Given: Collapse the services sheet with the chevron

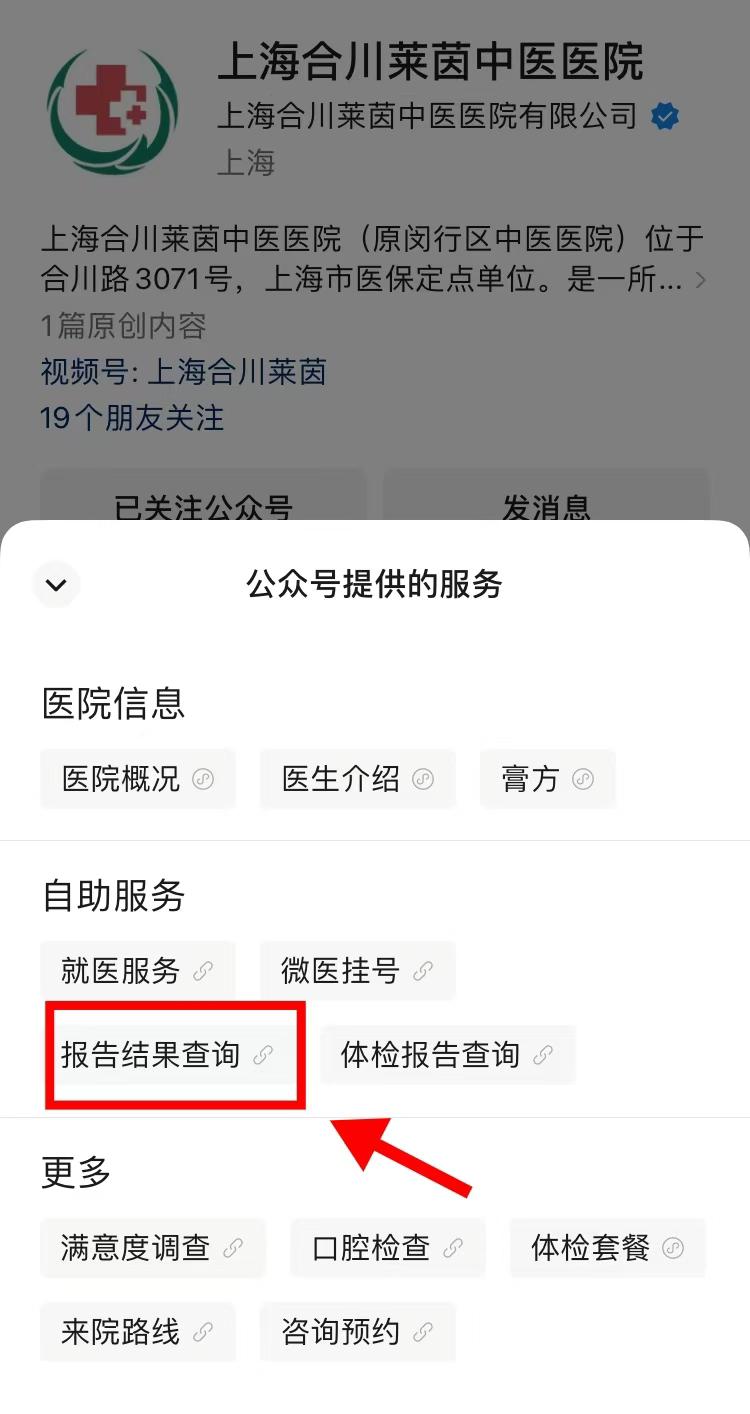Looking at the screenshot, I should click(56, 584).
